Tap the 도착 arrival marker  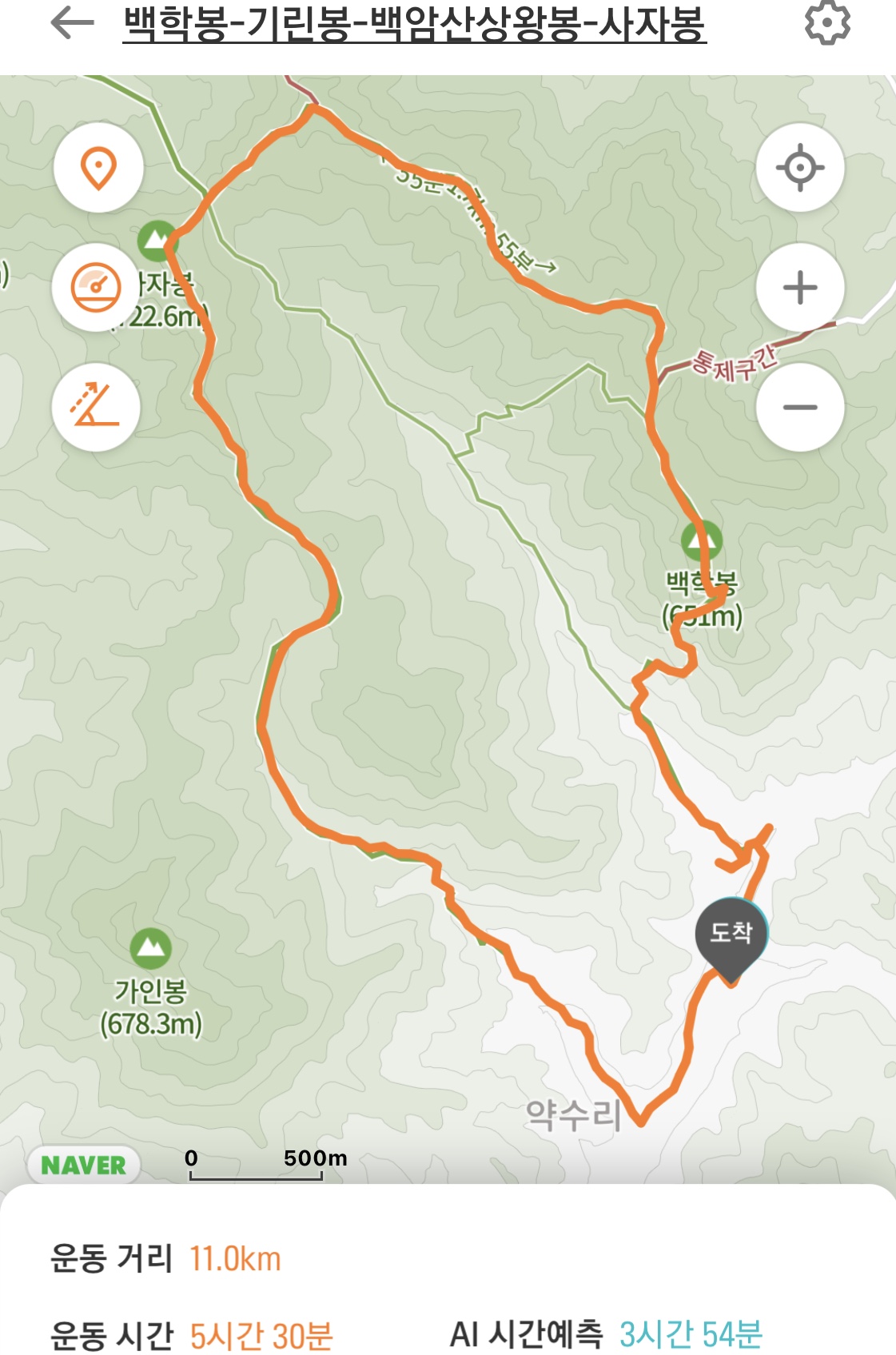click(731, 939)
